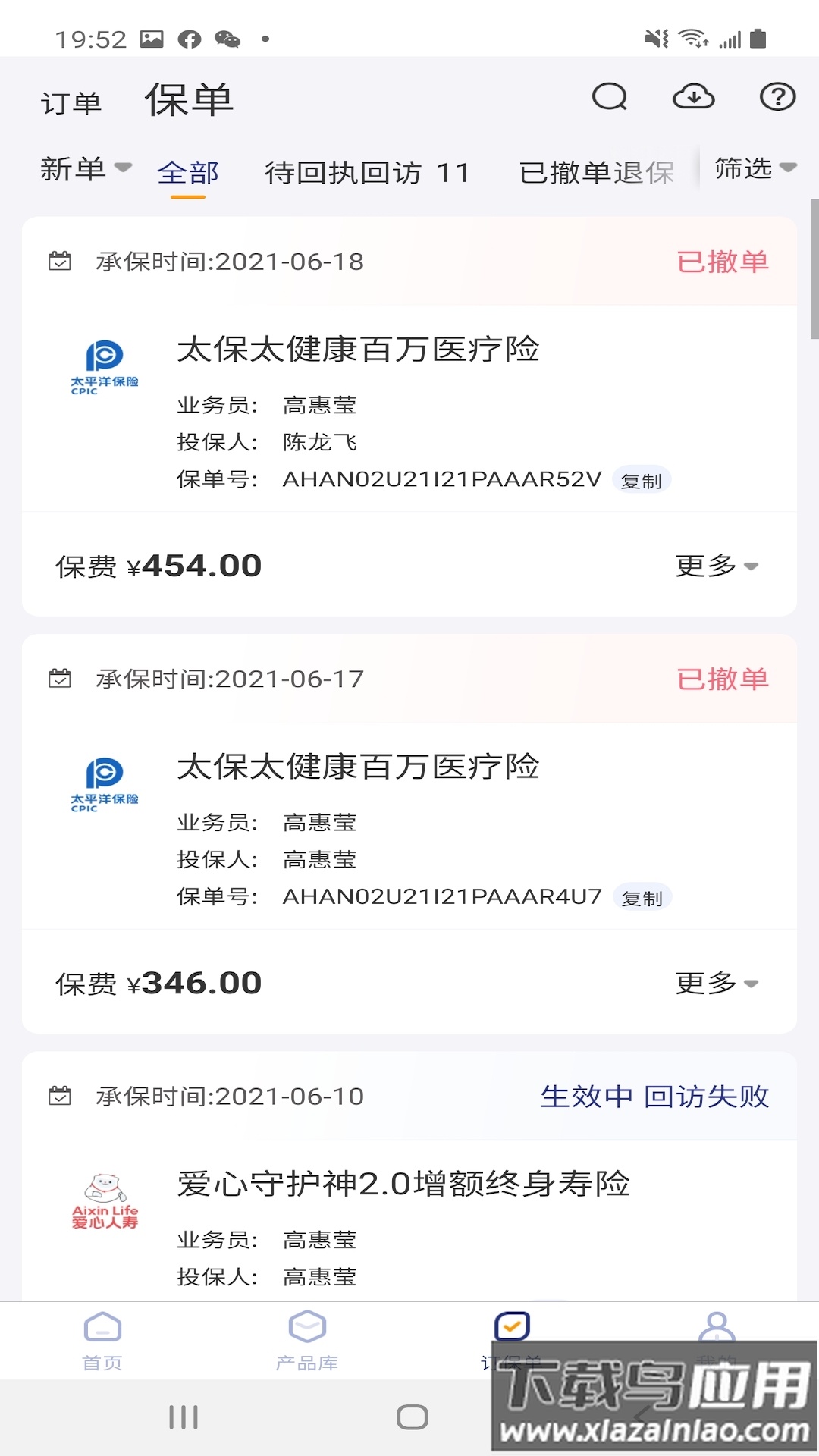The width and height of the screenshot is (819, 1456).
Task: Open the search icon on the policy page
Action: tap(611, 97)
